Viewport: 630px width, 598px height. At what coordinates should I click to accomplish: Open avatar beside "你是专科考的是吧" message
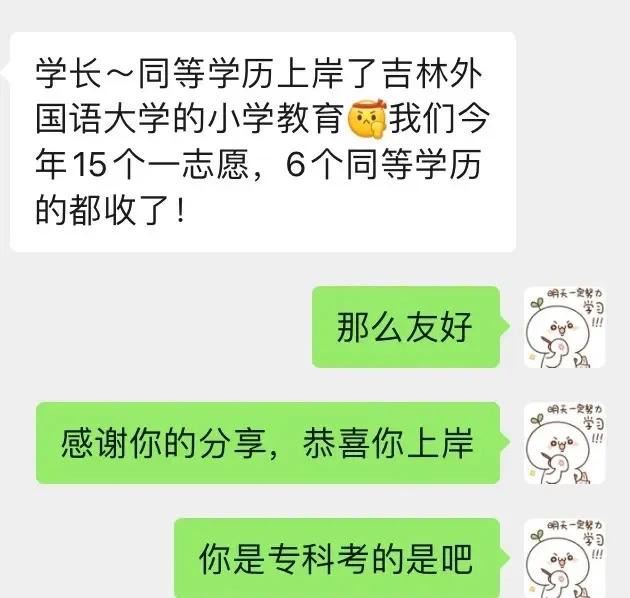pyautogui.click(x=564, y=556)
